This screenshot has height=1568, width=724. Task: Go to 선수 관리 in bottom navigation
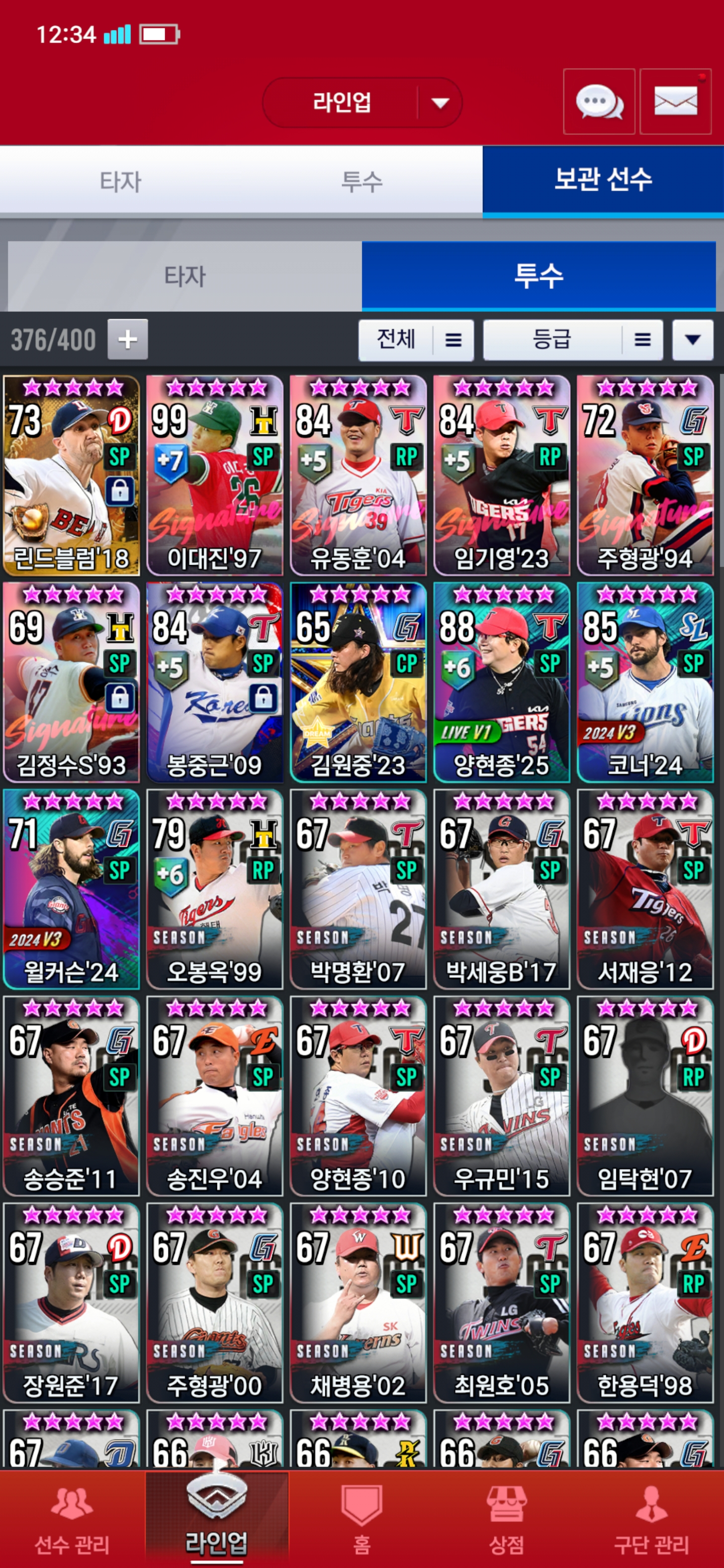tap(72, 1519)
